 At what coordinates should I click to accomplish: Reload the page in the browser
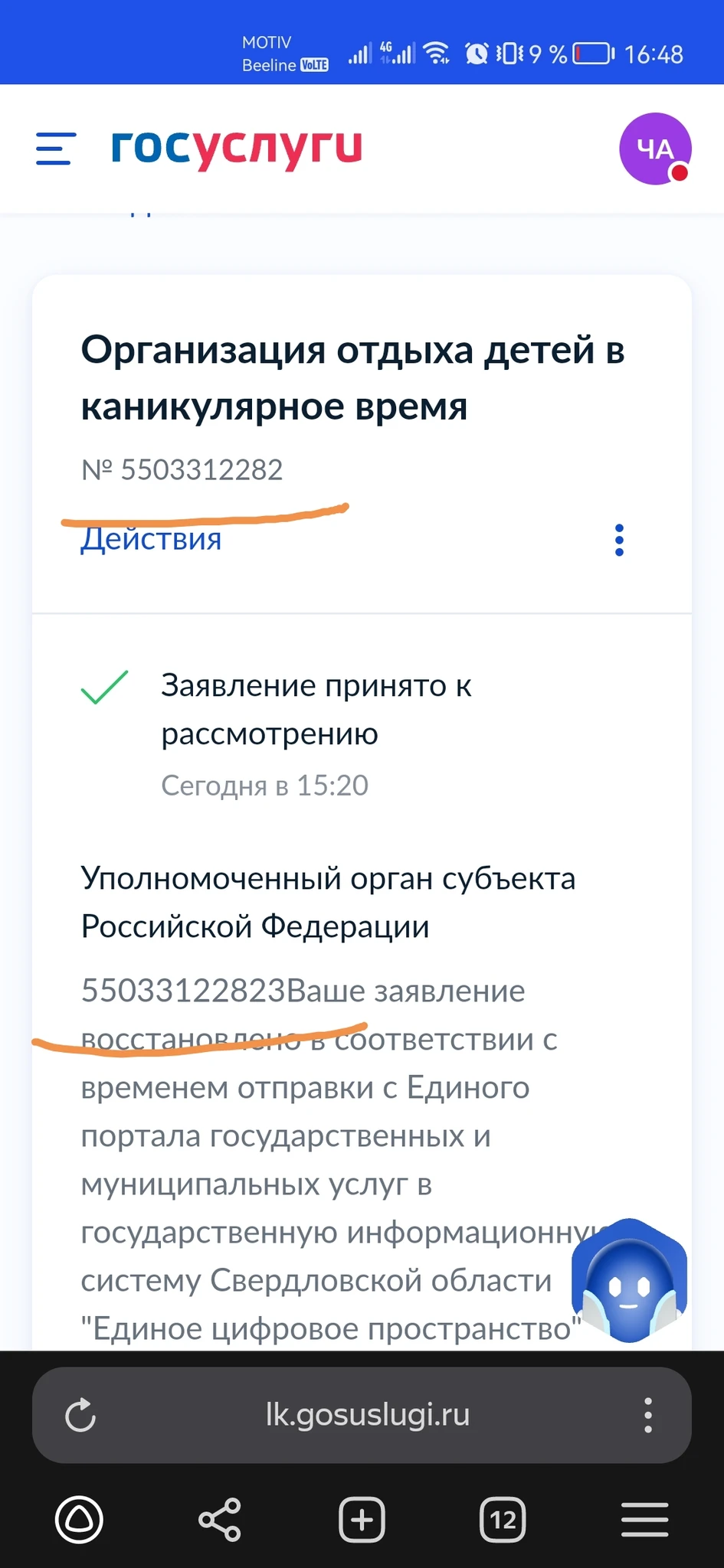tap(80, 1415)
